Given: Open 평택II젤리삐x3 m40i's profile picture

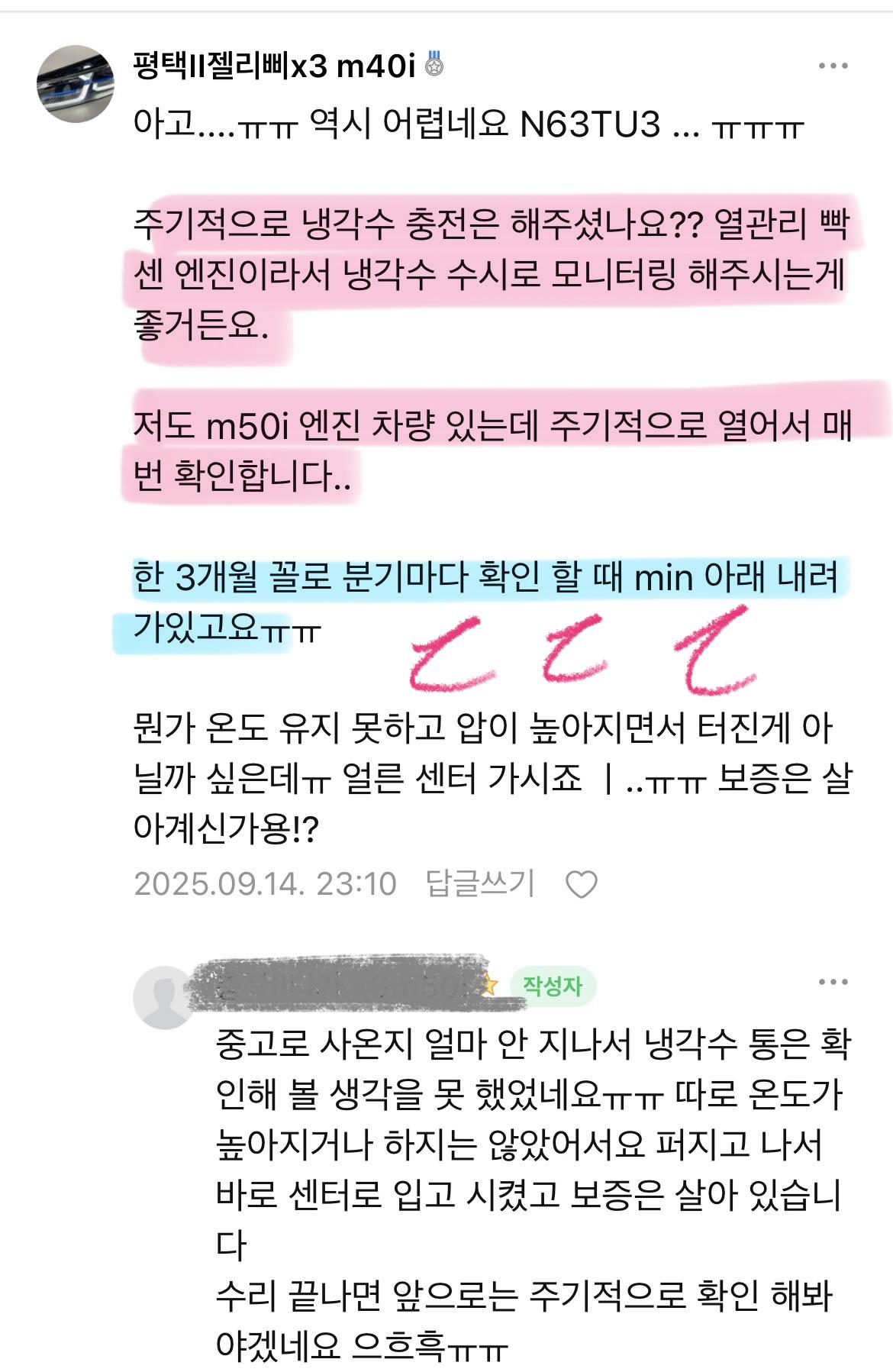Looking at the screenshot, I should (x=76, y=84).
